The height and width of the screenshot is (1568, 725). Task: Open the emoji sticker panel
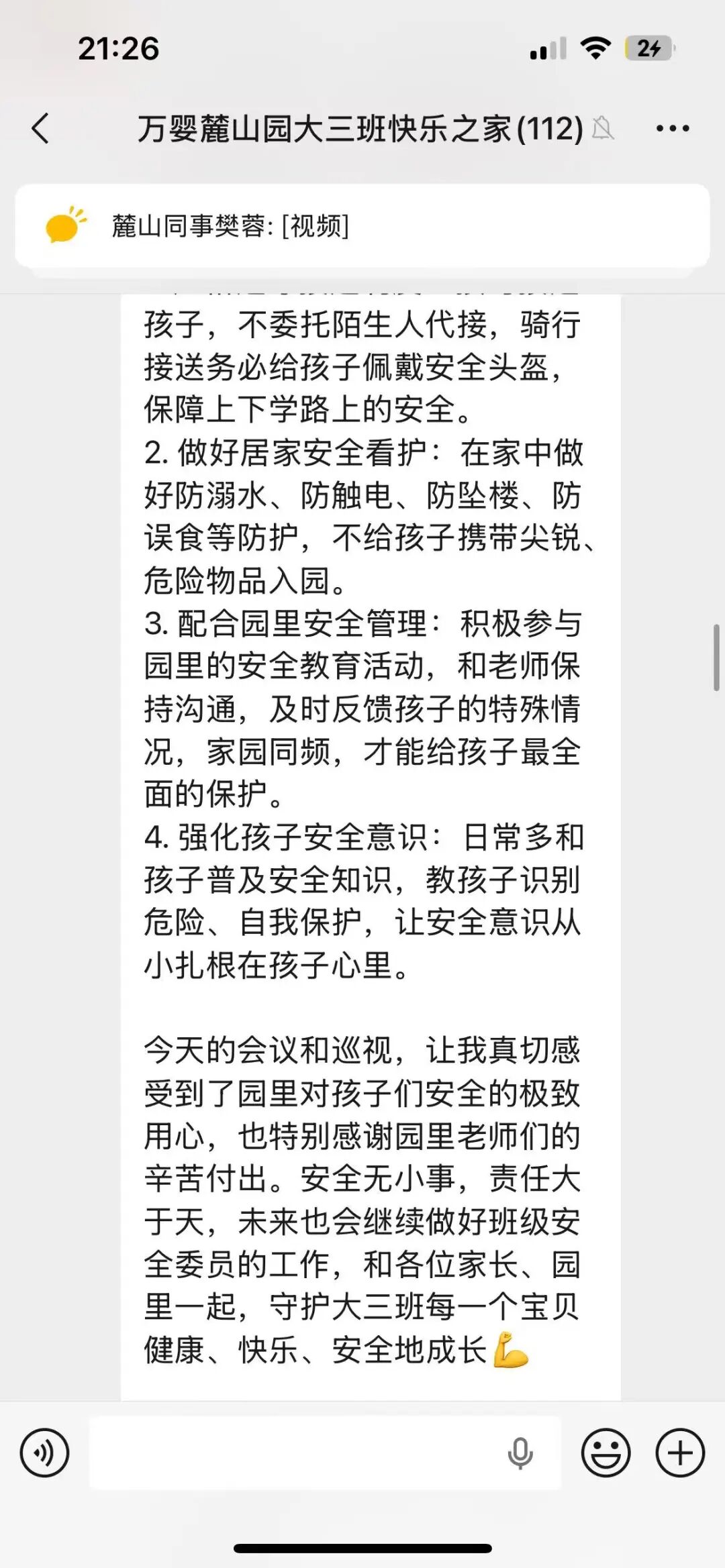(x=606, y=1453)
